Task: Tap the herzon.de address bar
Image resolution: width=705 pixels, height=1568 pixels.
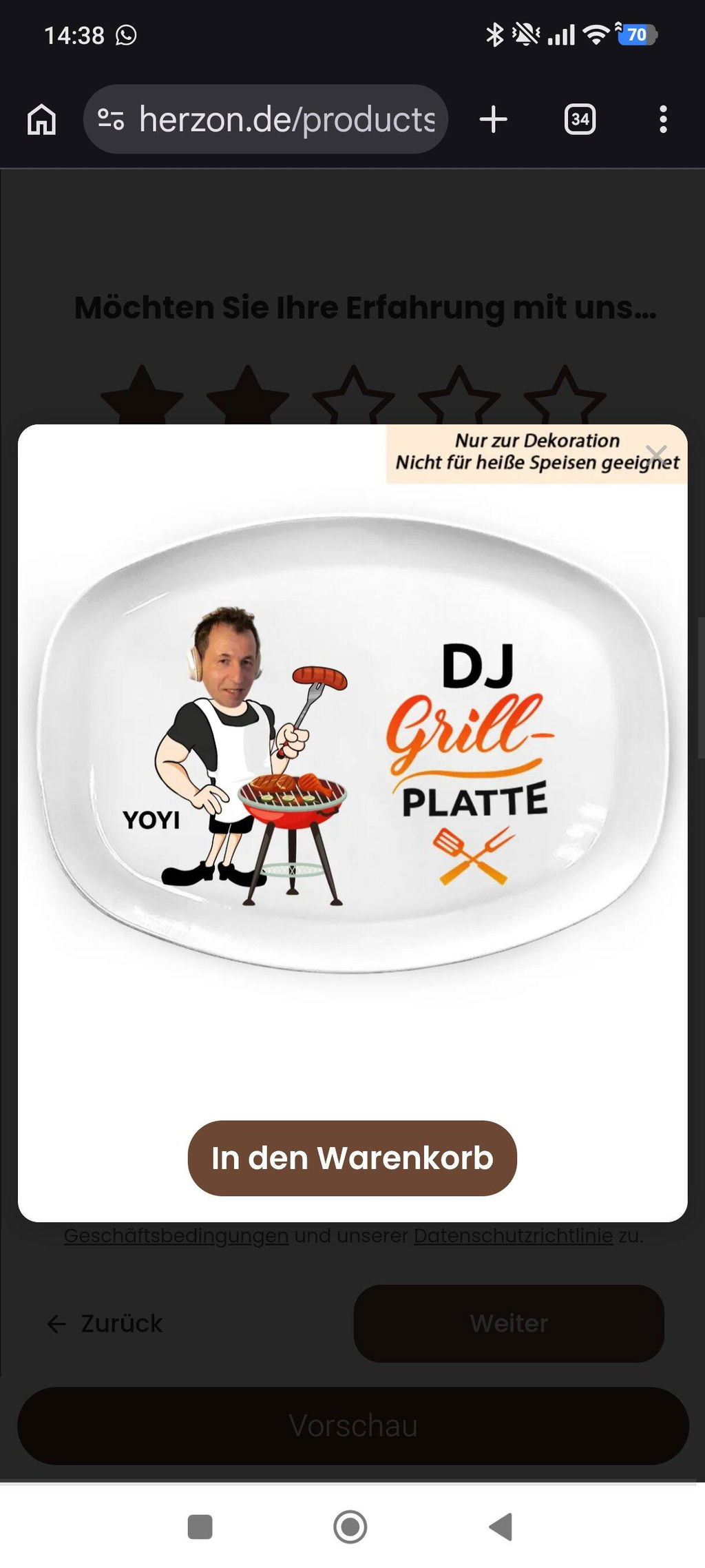Action: 266,119
